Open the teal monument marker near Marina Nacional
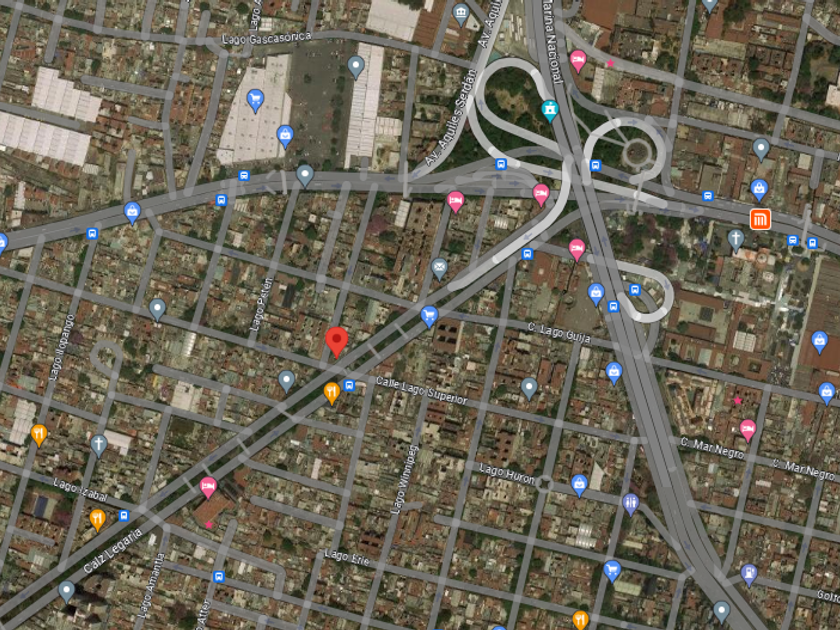Screen dimensions: 840x630 550,111
